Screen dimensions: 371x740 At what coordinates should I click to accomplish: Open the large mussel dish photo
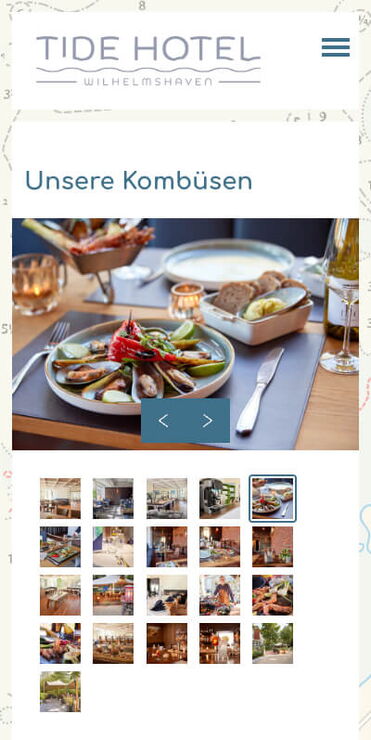[186, 334]
